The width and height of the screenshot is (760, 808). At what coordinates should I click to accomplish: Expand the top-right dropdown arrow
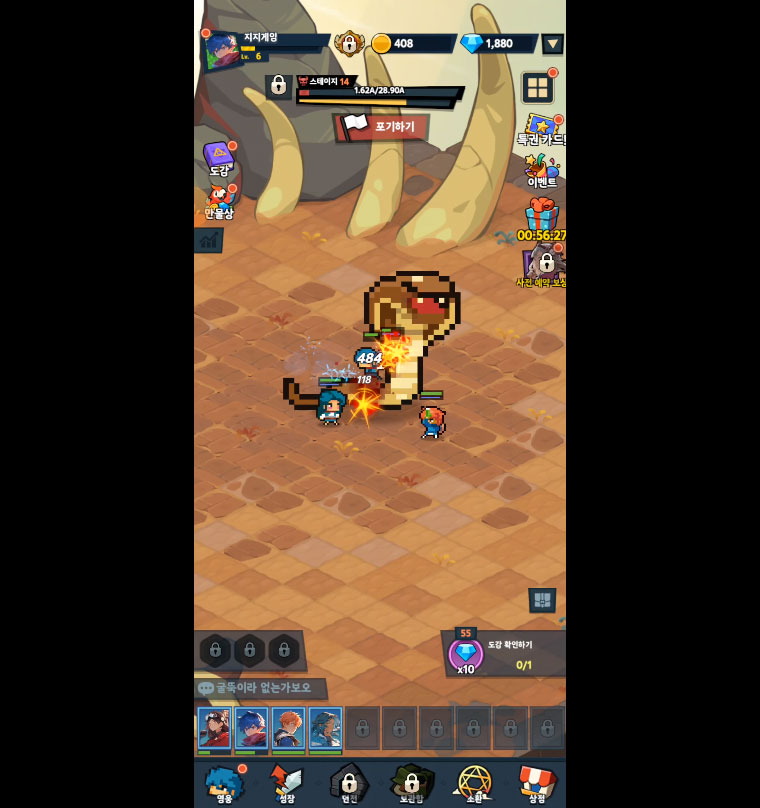pos(552,44)
